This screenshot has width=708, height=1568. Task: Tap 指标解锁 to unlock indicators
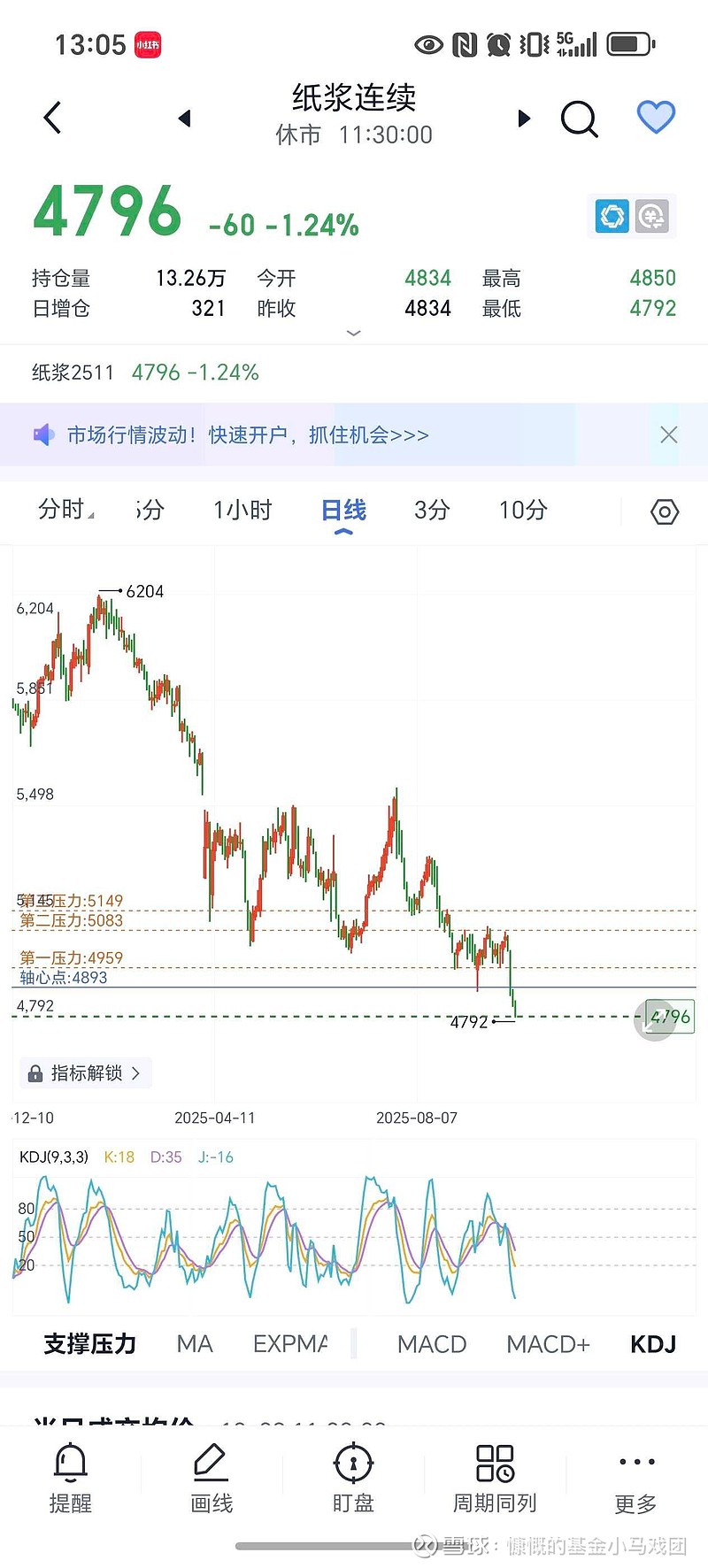tap(86, 1073)
